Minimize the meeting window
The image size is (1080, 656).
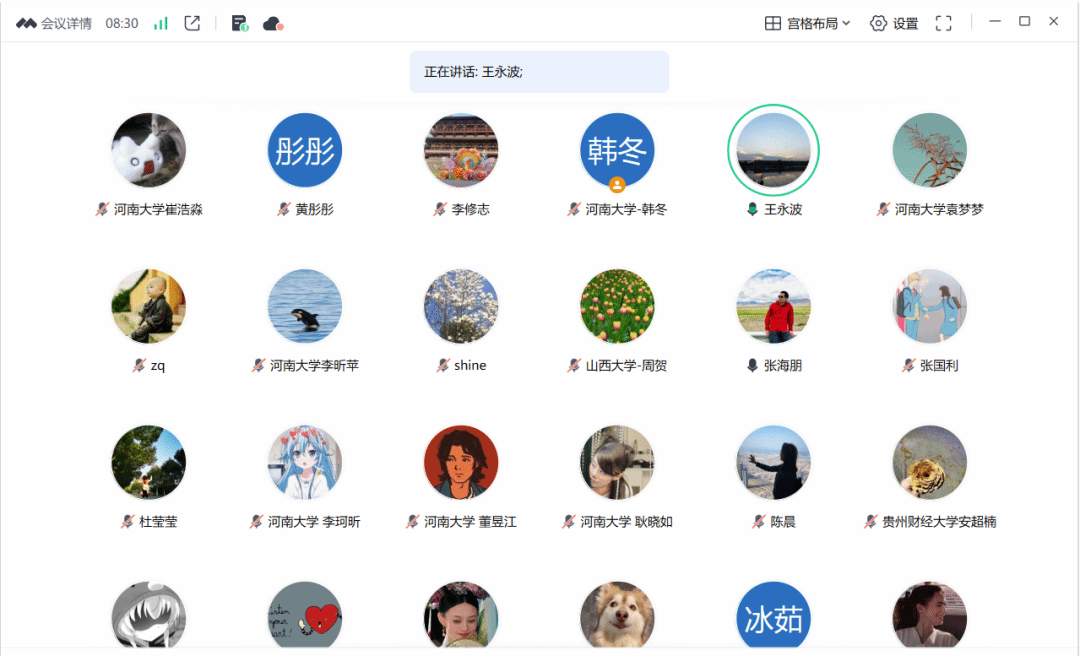click(995, 21)
